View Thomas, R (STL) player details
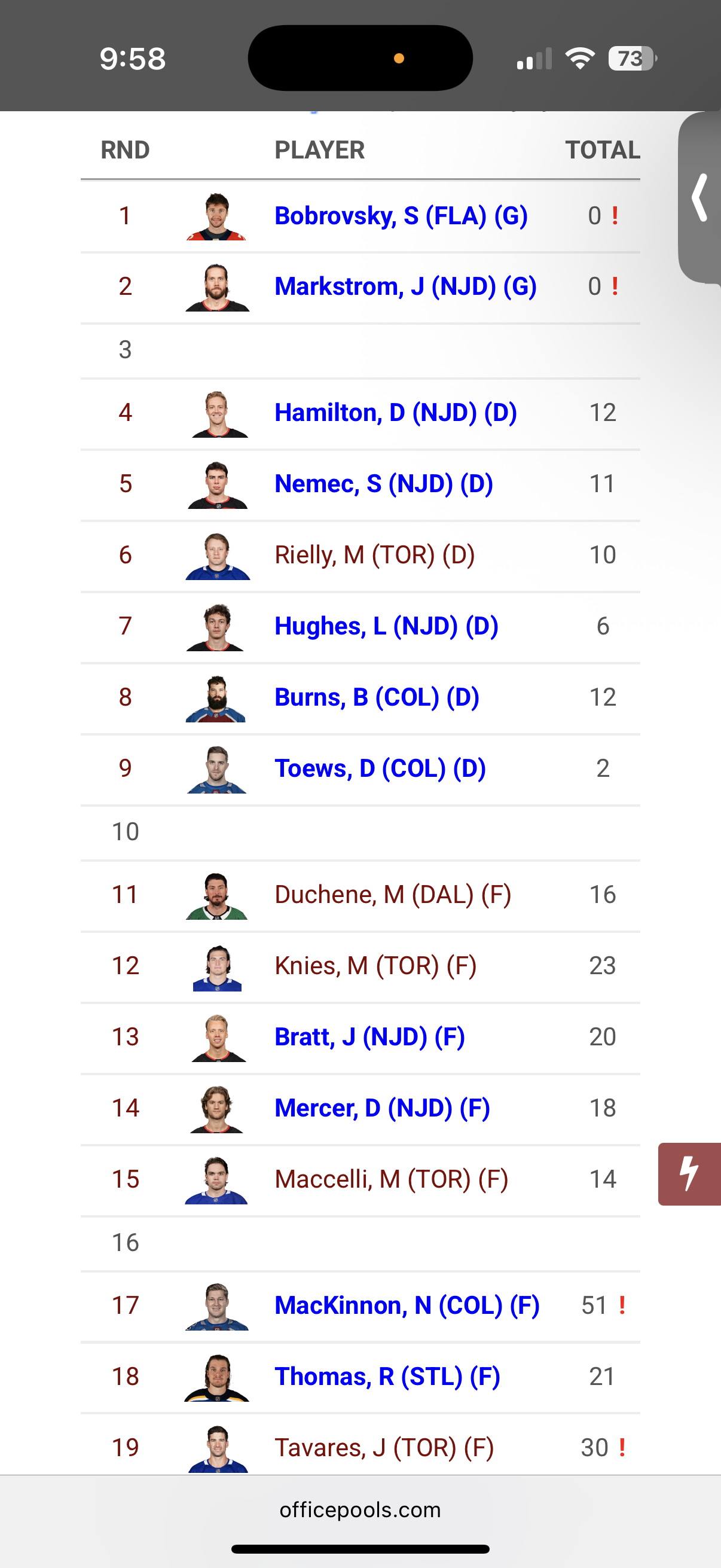 [387, 1377]
